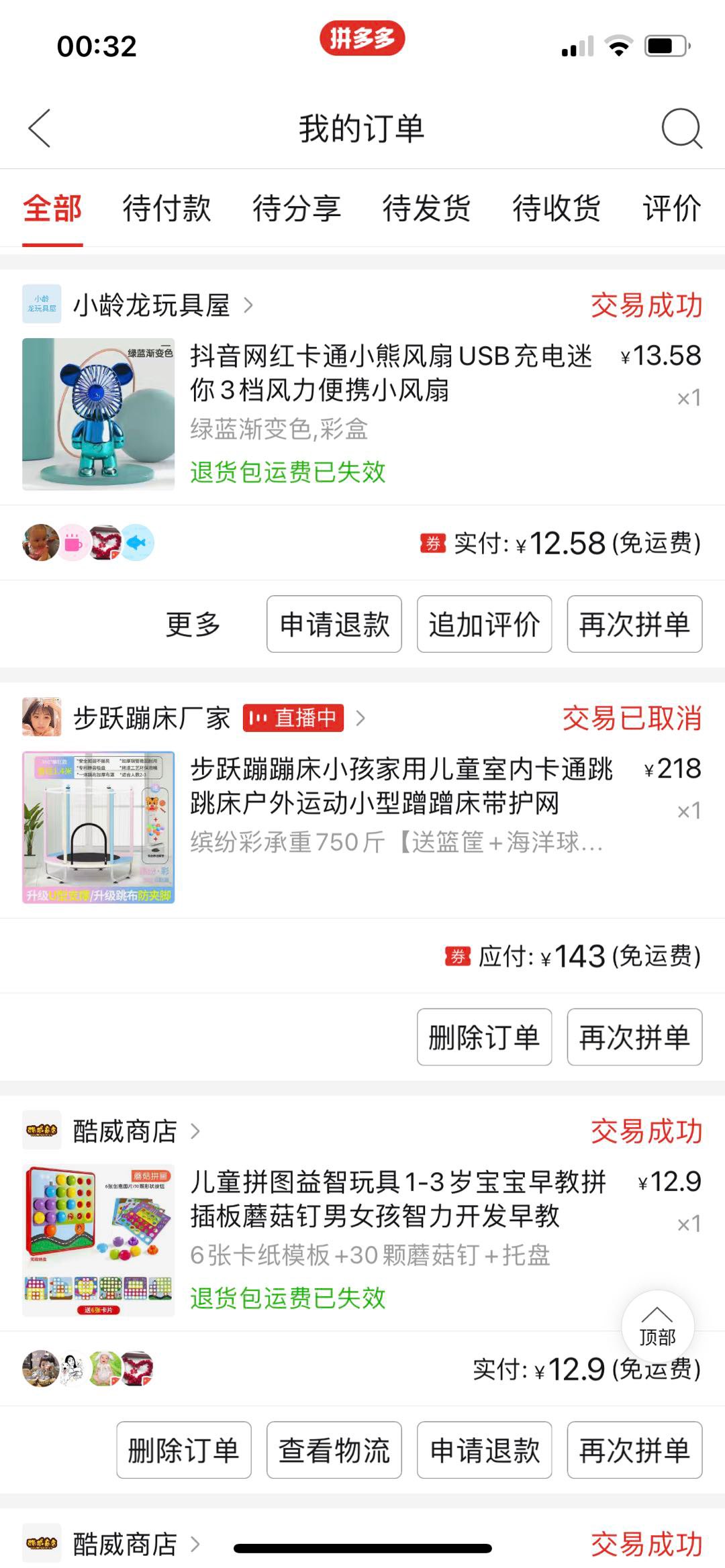Viewport: 725px width, 1568px height.
Task: Open order search magnifier icon
Action: (x=681, y=127)
